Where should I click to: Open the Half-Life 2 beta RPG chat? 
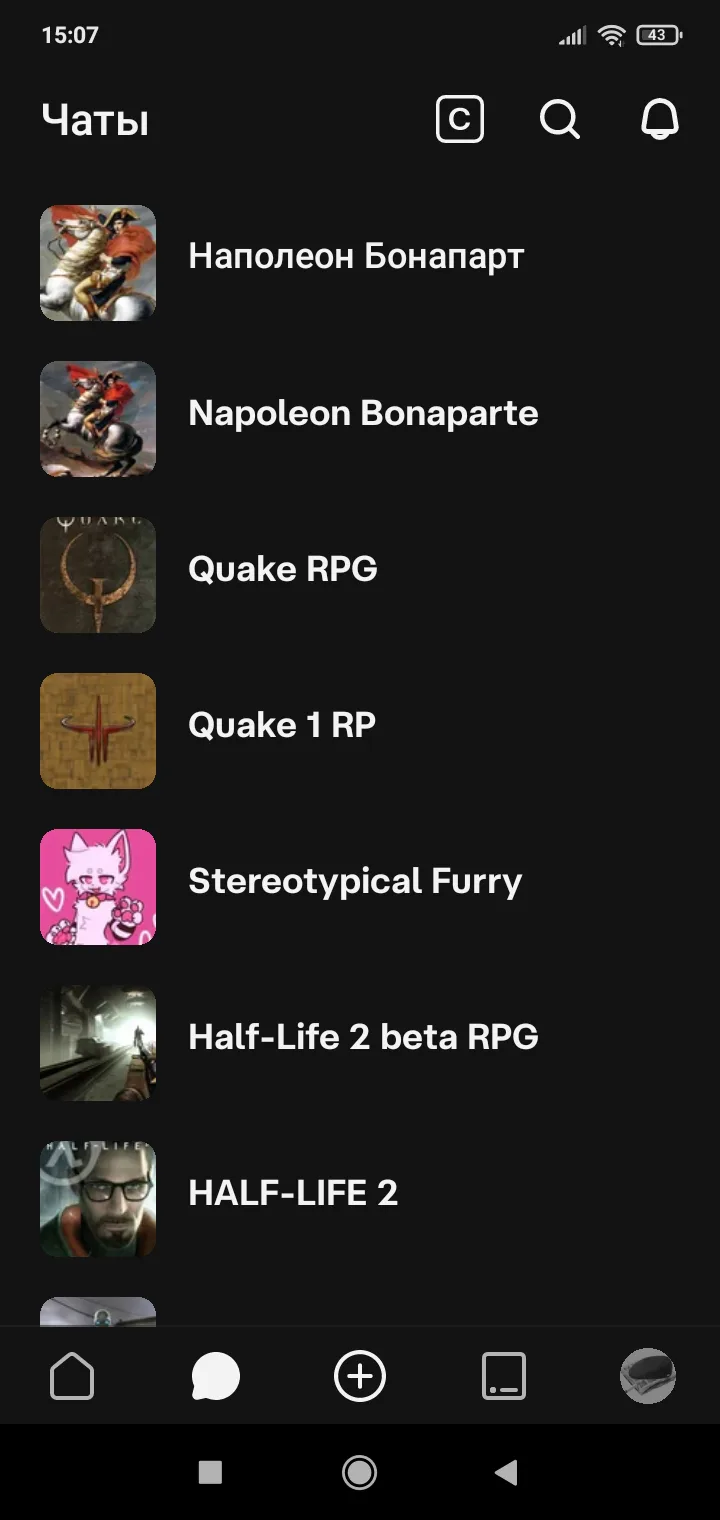(362, 1037)
